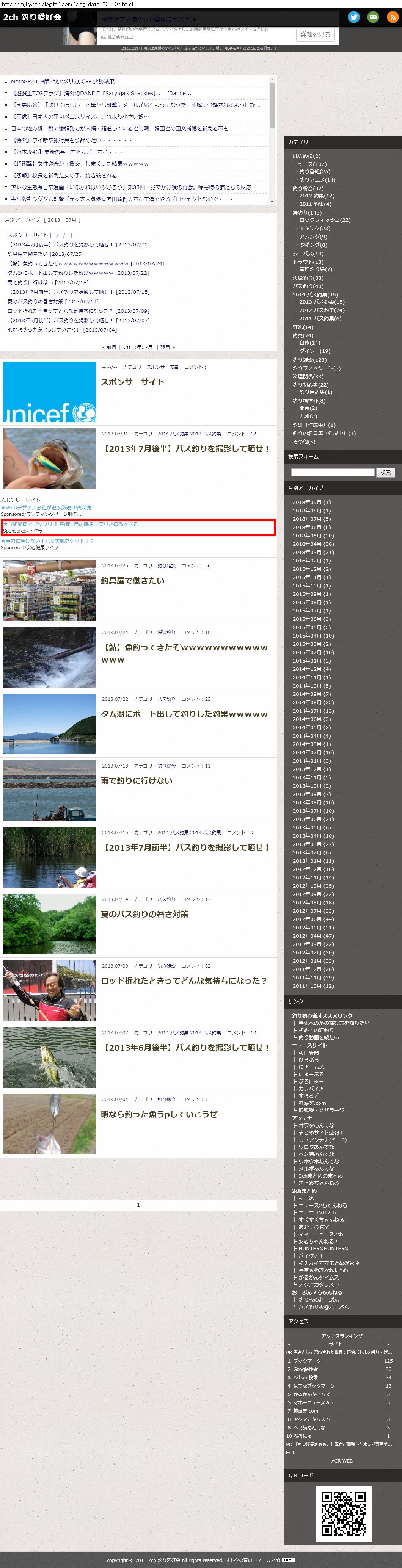Tap the 詳細を見る ad button

coord(315,35)
